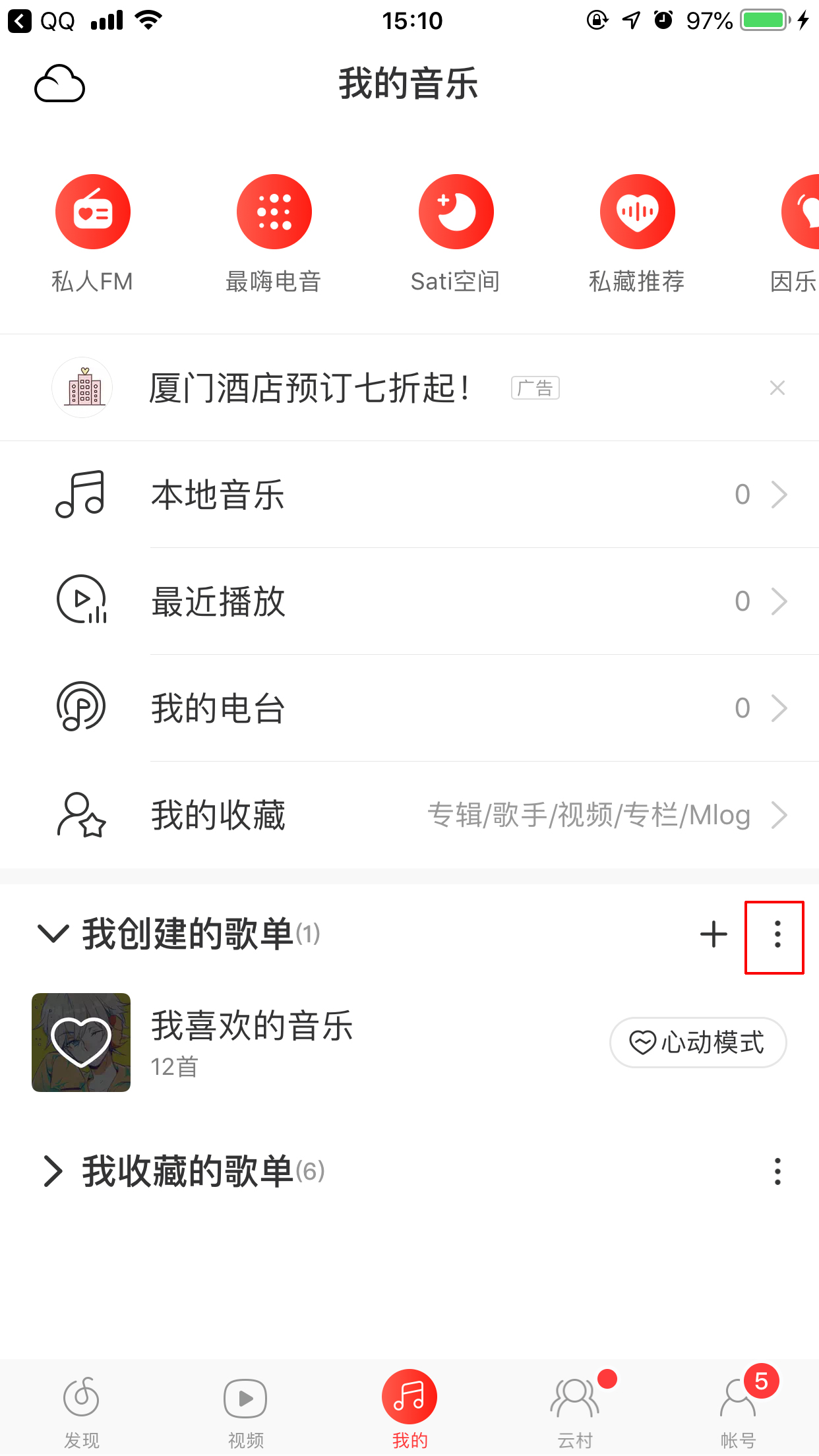Expand 我收藏的歌单 section
Screen dimensions: 819x1456
click(53, 1171)
